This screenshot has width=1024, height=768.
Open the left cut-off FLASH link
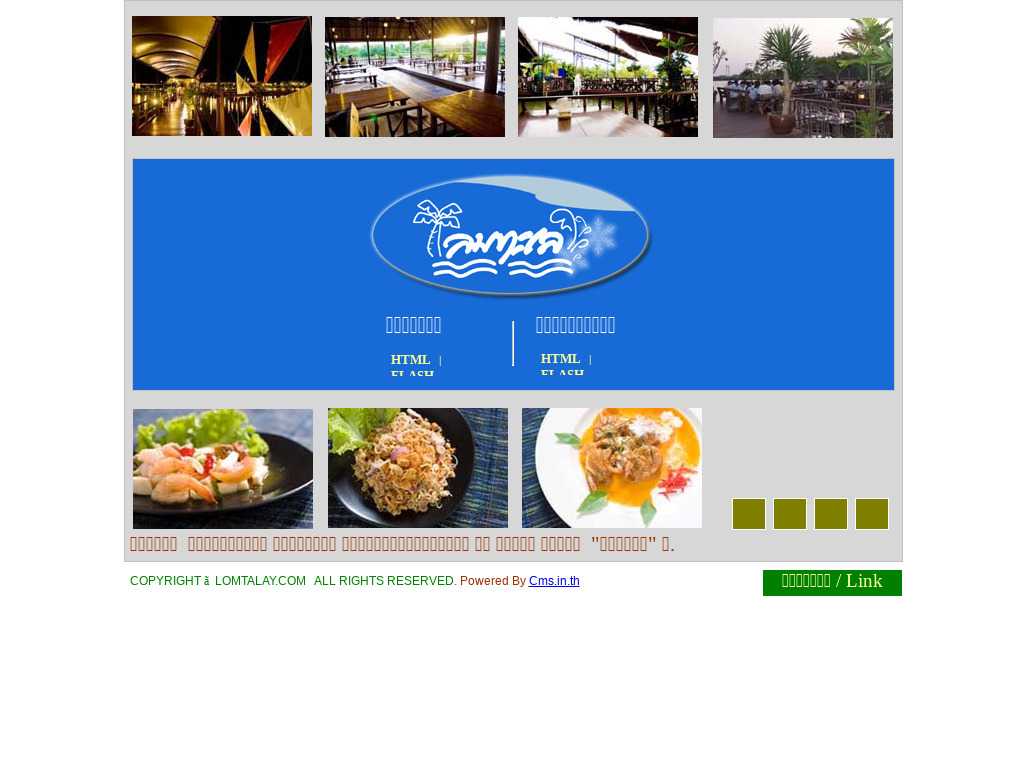[412, 374]
